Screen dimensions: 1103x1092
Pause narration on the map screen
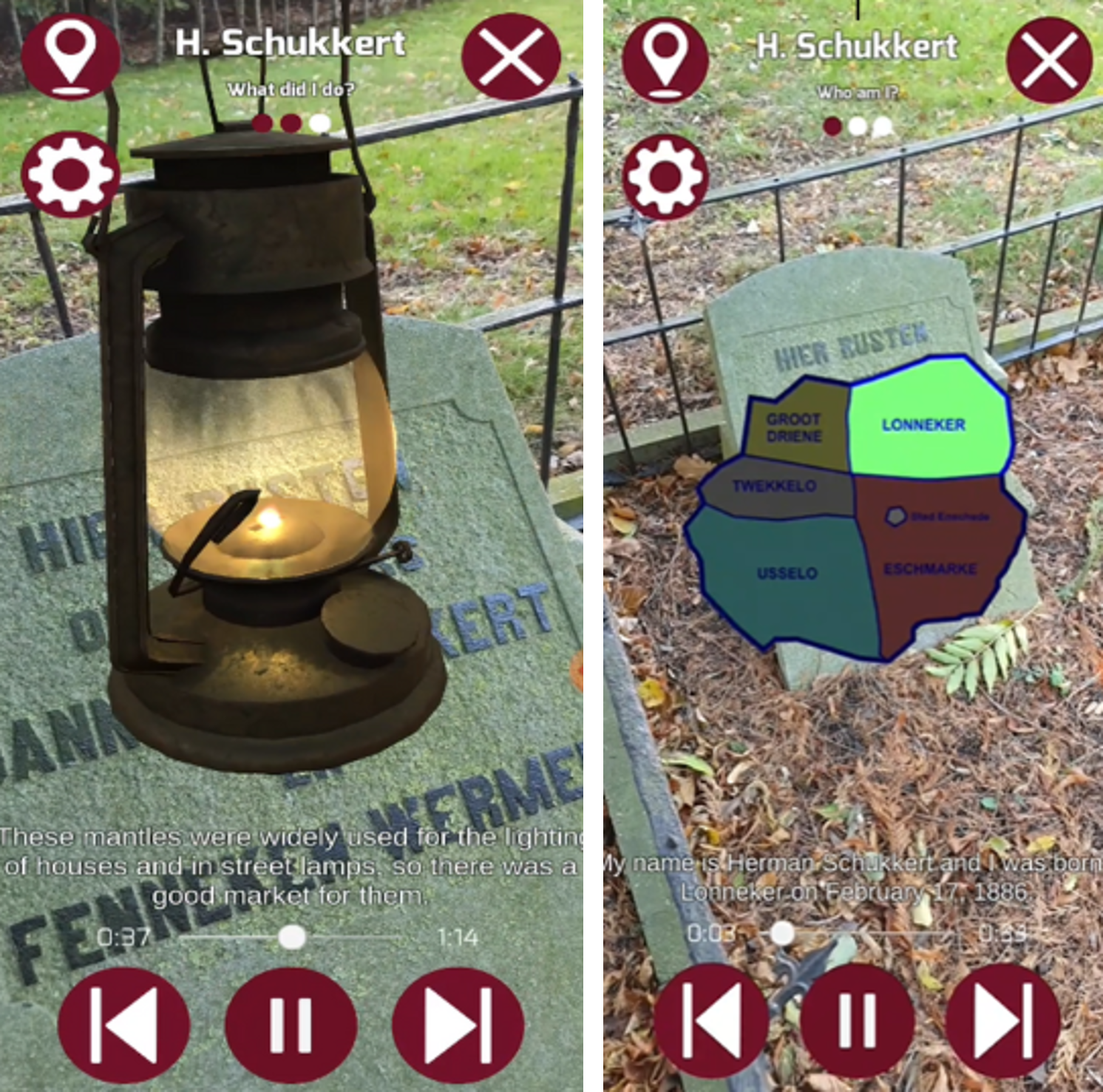click(857, 1021)
